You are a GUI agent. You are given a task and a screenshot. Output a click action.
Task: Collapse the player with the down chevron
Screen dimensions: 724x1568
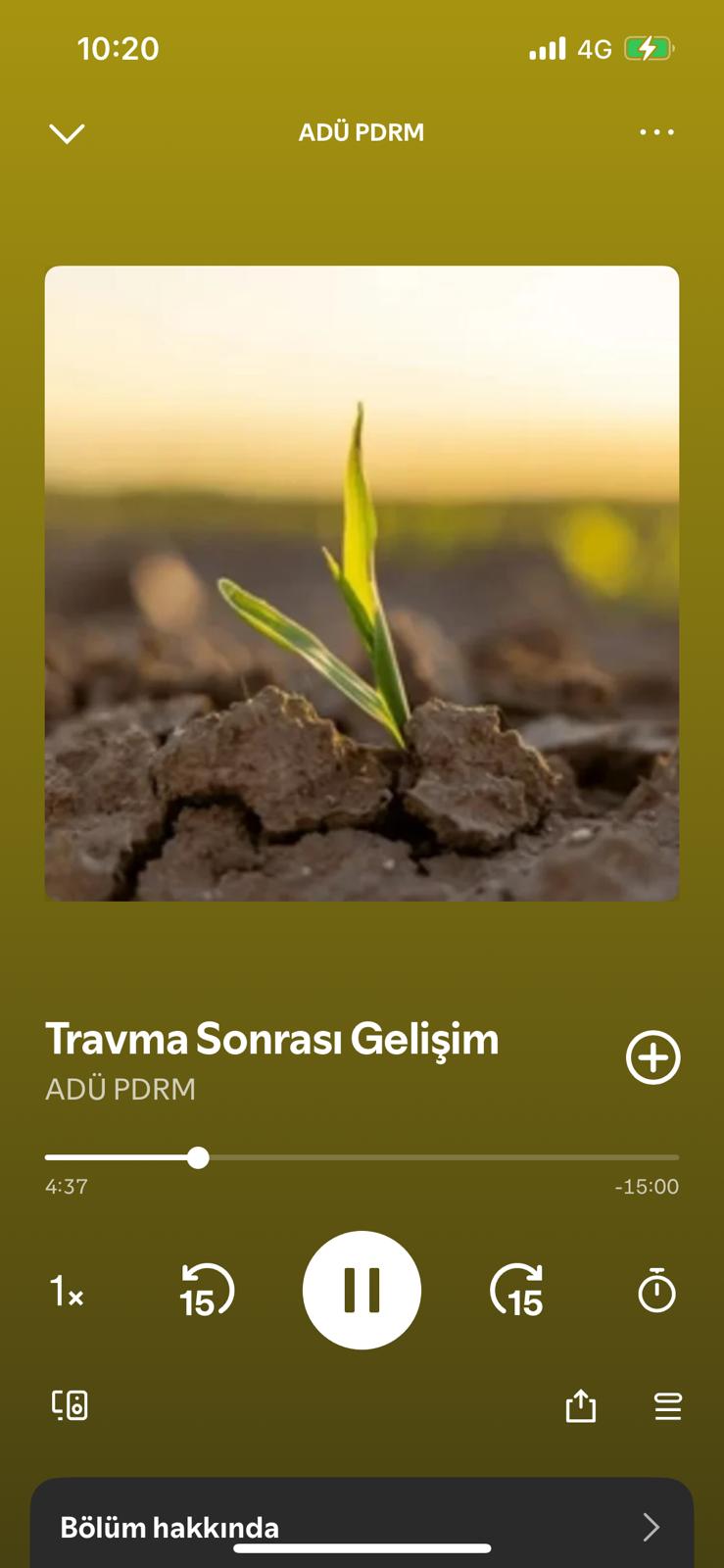(67, 133)
